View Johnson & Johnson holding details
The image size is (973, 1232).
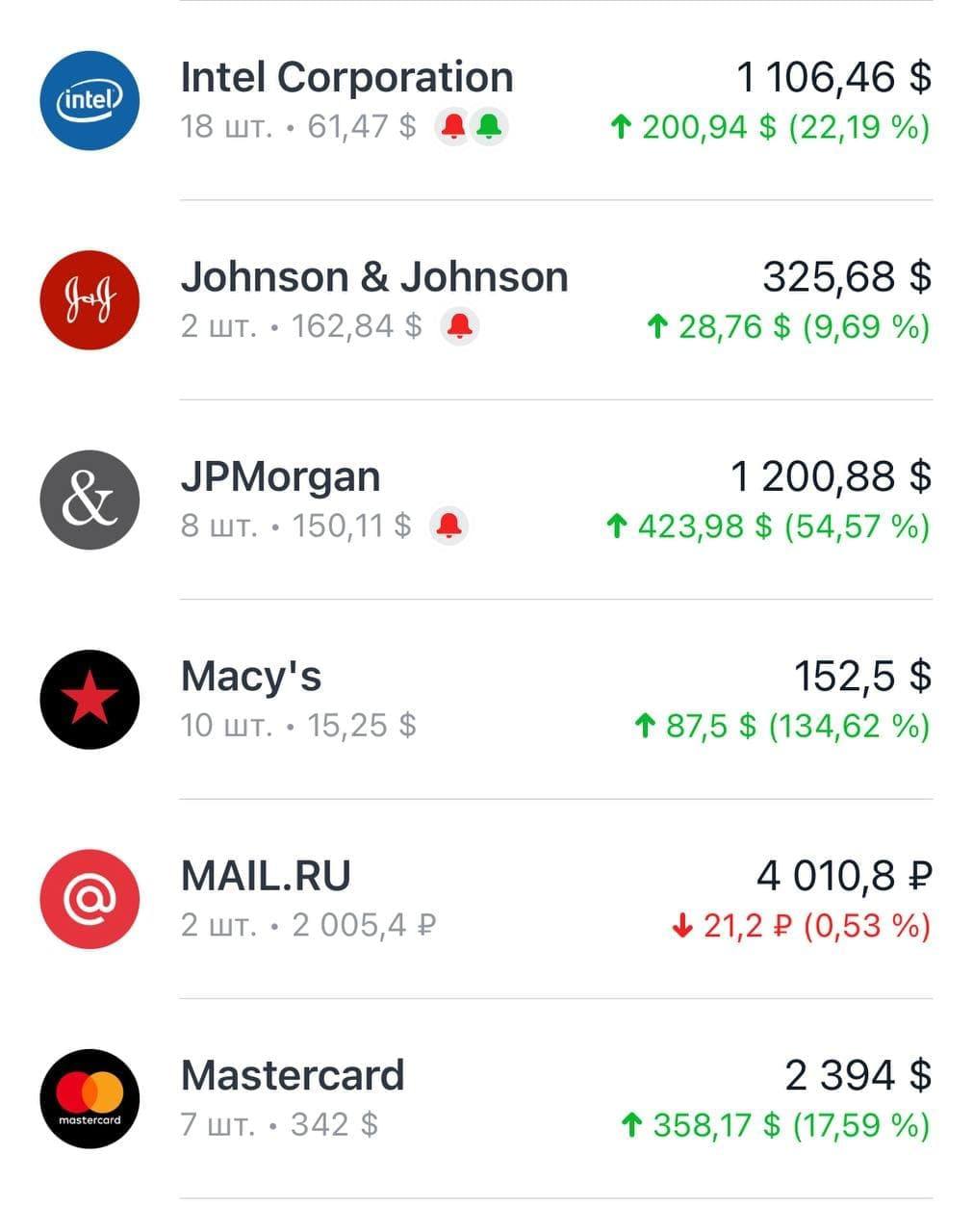[x=373, y=278]
